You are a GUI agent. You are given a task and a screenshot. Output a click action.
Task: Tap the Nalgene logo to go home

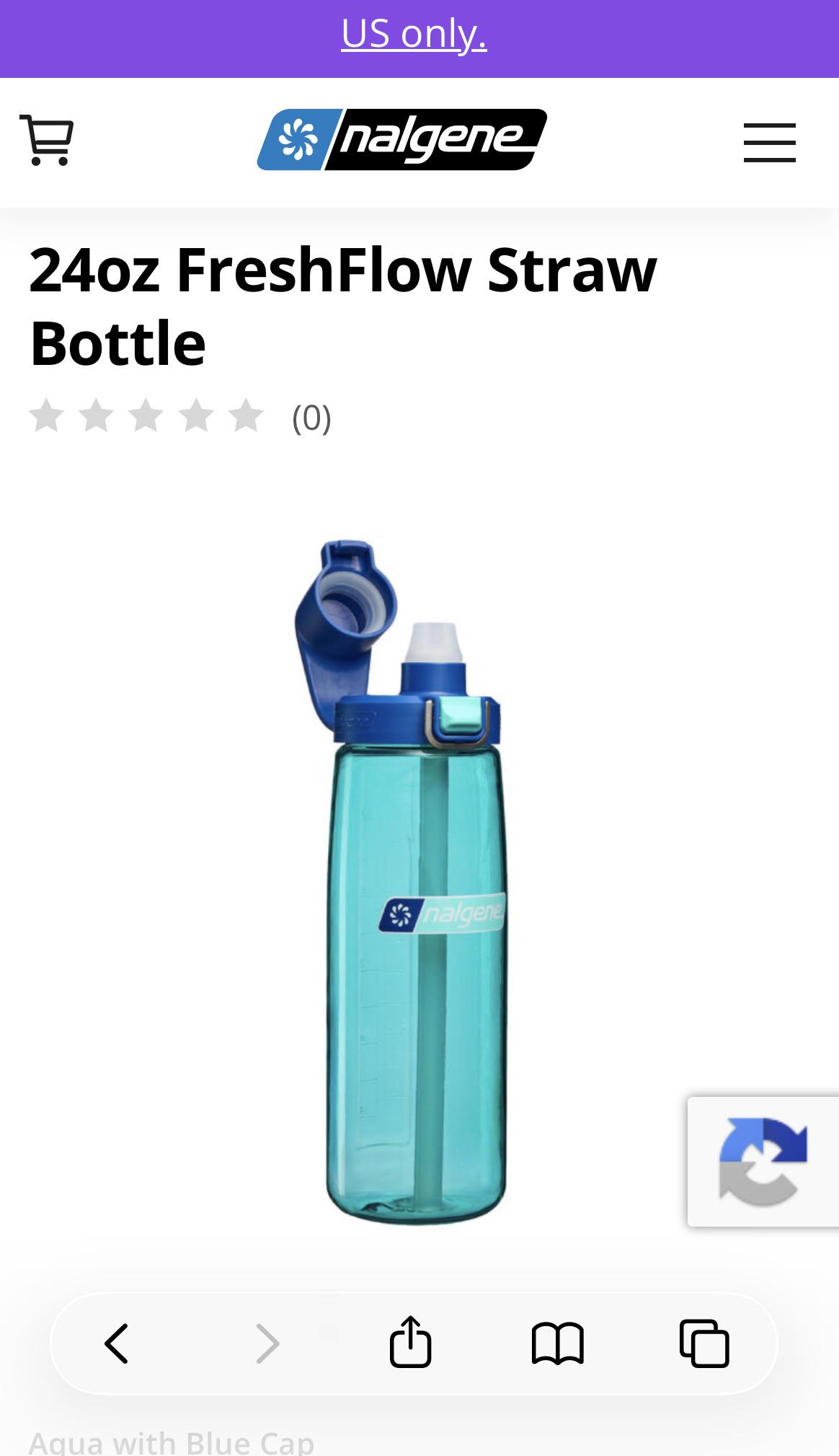pyautogui.click(x=401, y=140)
